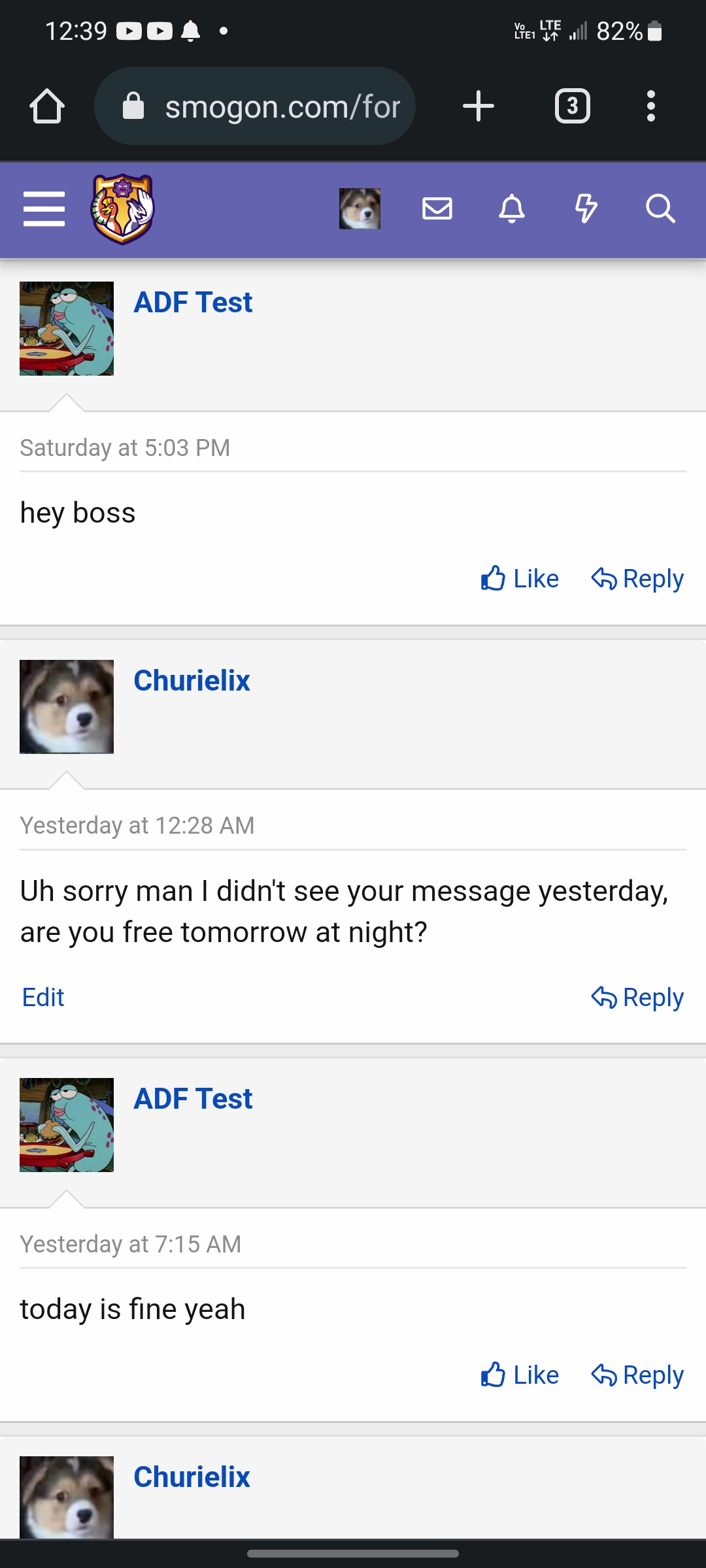This screenshot has width=706, height=1568.
Task: Reply to the "today is fine yeah" message
Action: [x=637, y=1375]
